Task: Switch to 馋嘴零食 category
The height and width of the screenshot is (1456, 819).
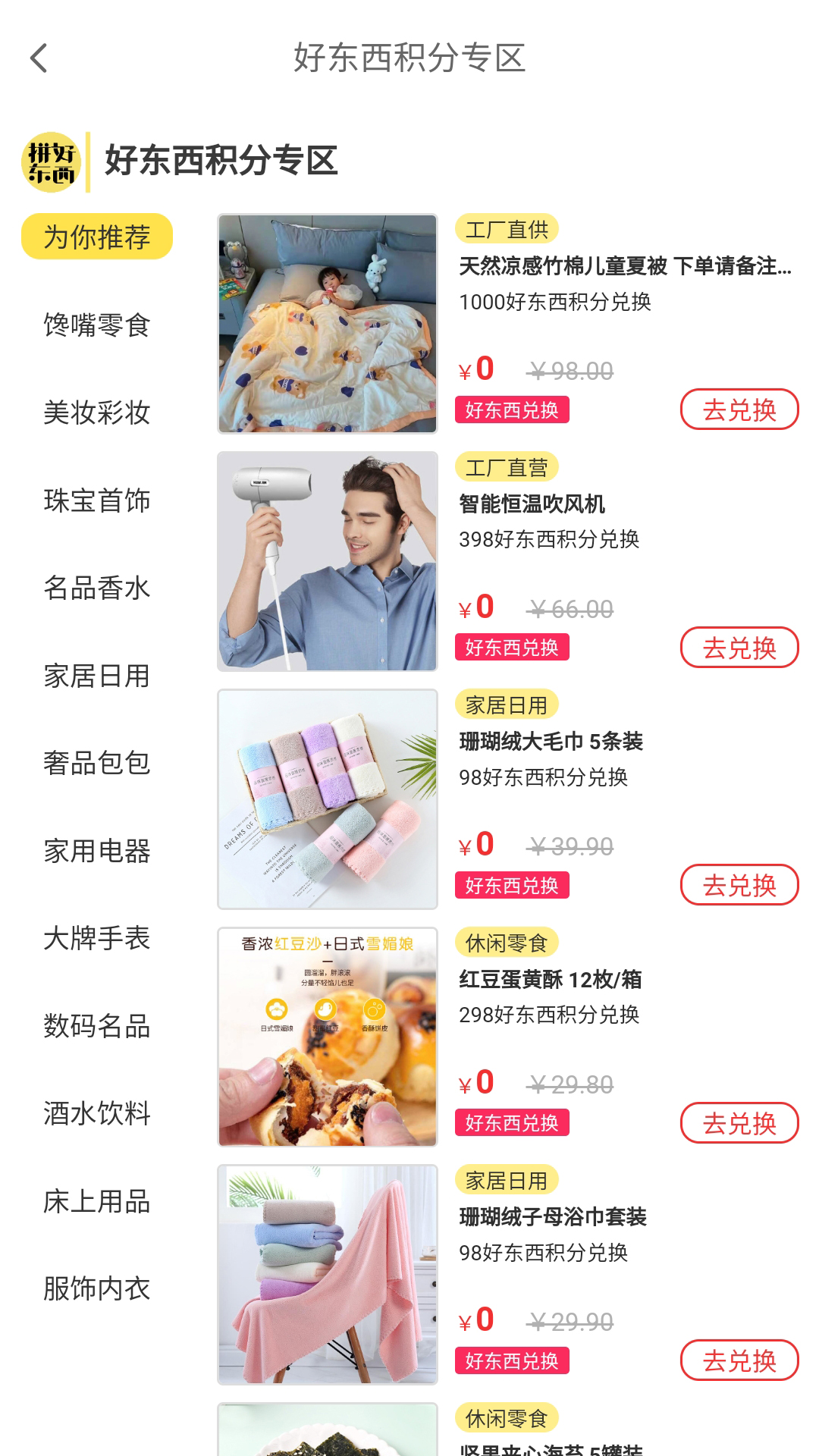Action: click(97, 325)
